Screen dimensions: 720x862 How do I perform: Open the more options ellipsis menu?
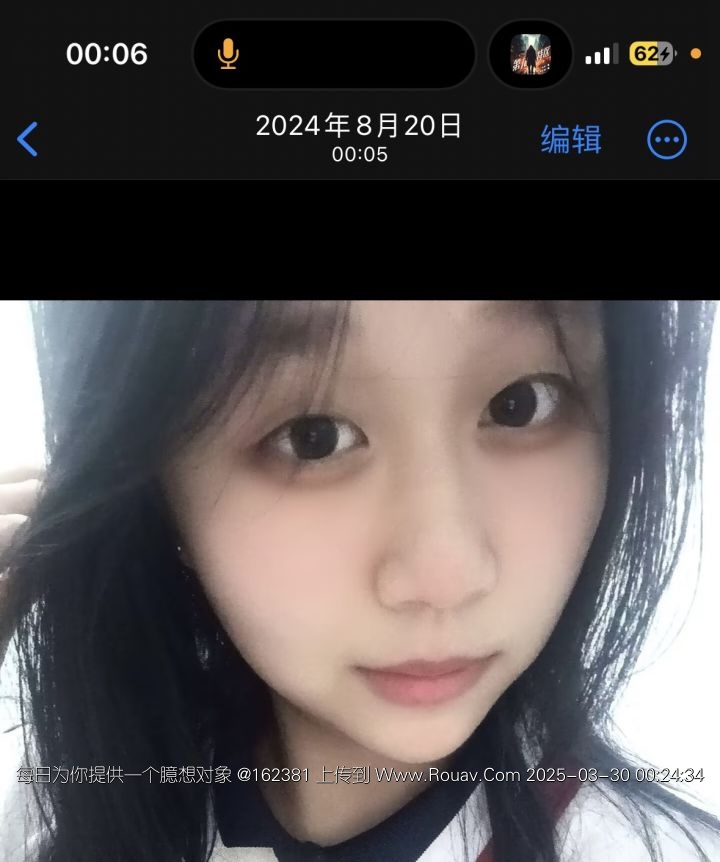667,140
